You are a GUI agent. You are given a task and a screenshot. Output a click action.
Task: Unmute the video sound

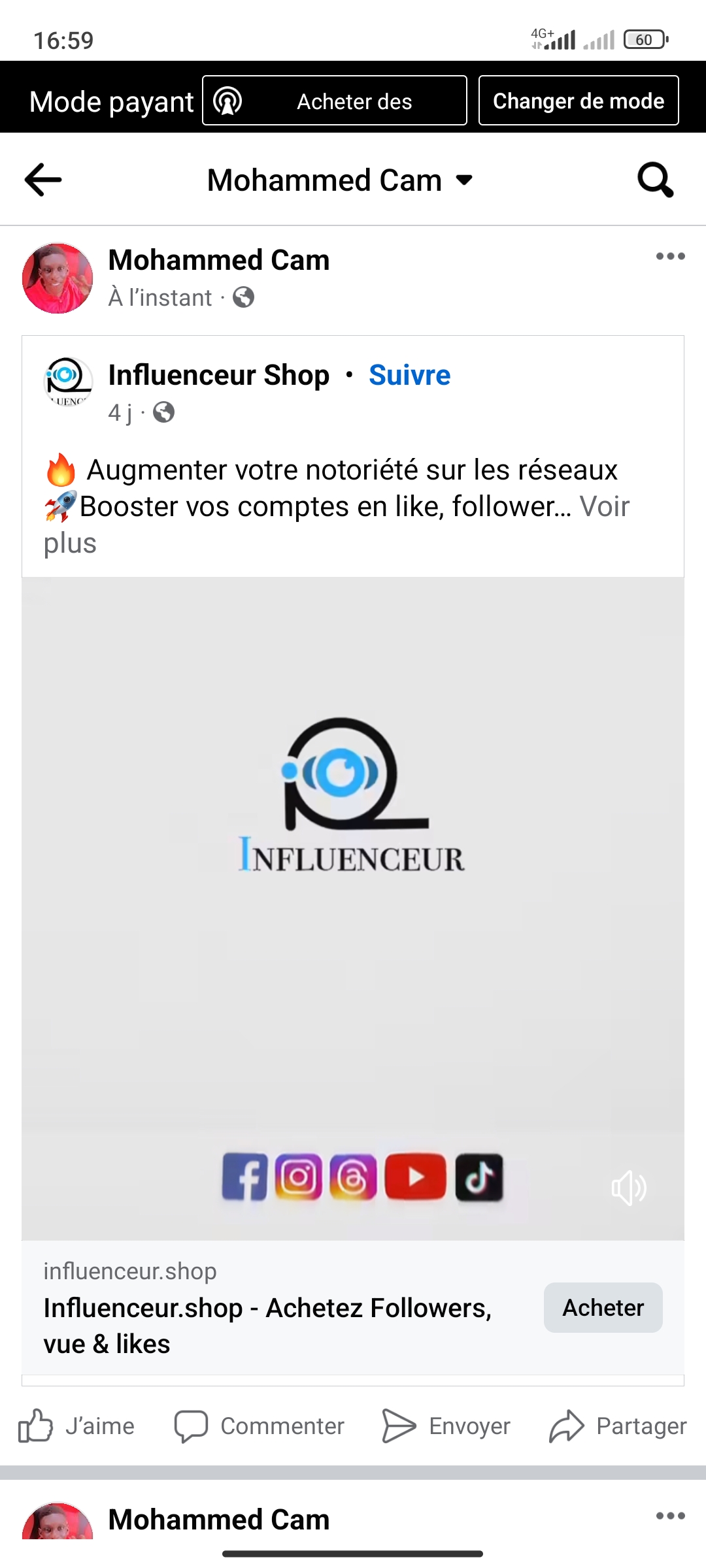(628, 1188)
